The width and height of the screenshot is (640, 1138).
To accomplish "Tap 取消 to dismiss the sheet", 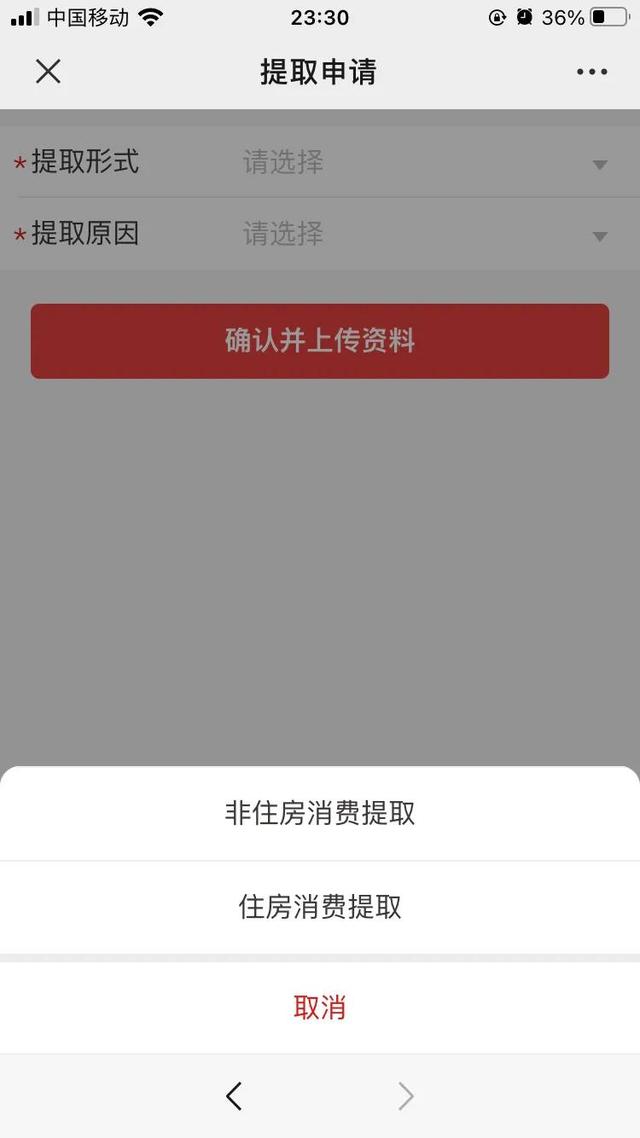I will tap(320, 1007).
